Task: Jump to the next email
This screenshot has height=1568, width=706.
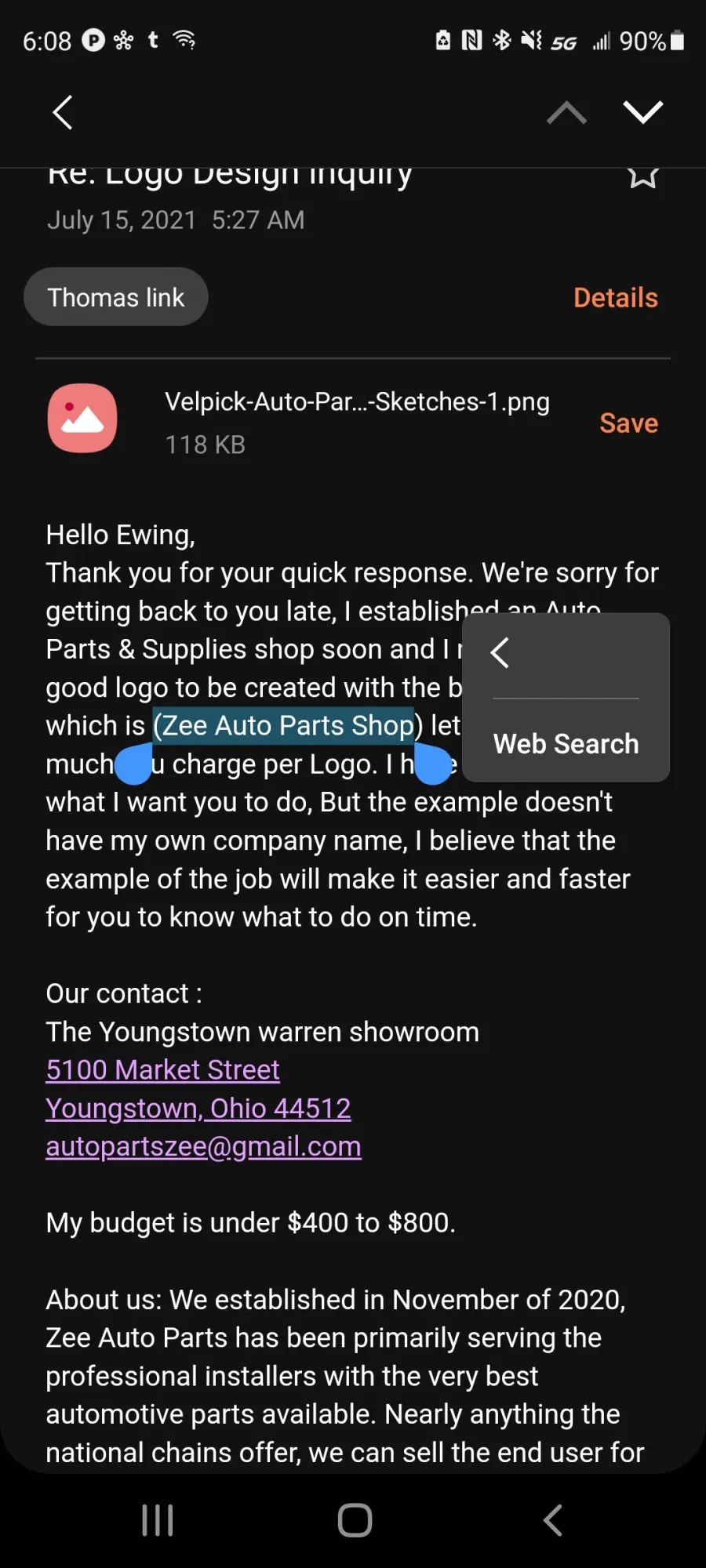Action: coord(643,112)
